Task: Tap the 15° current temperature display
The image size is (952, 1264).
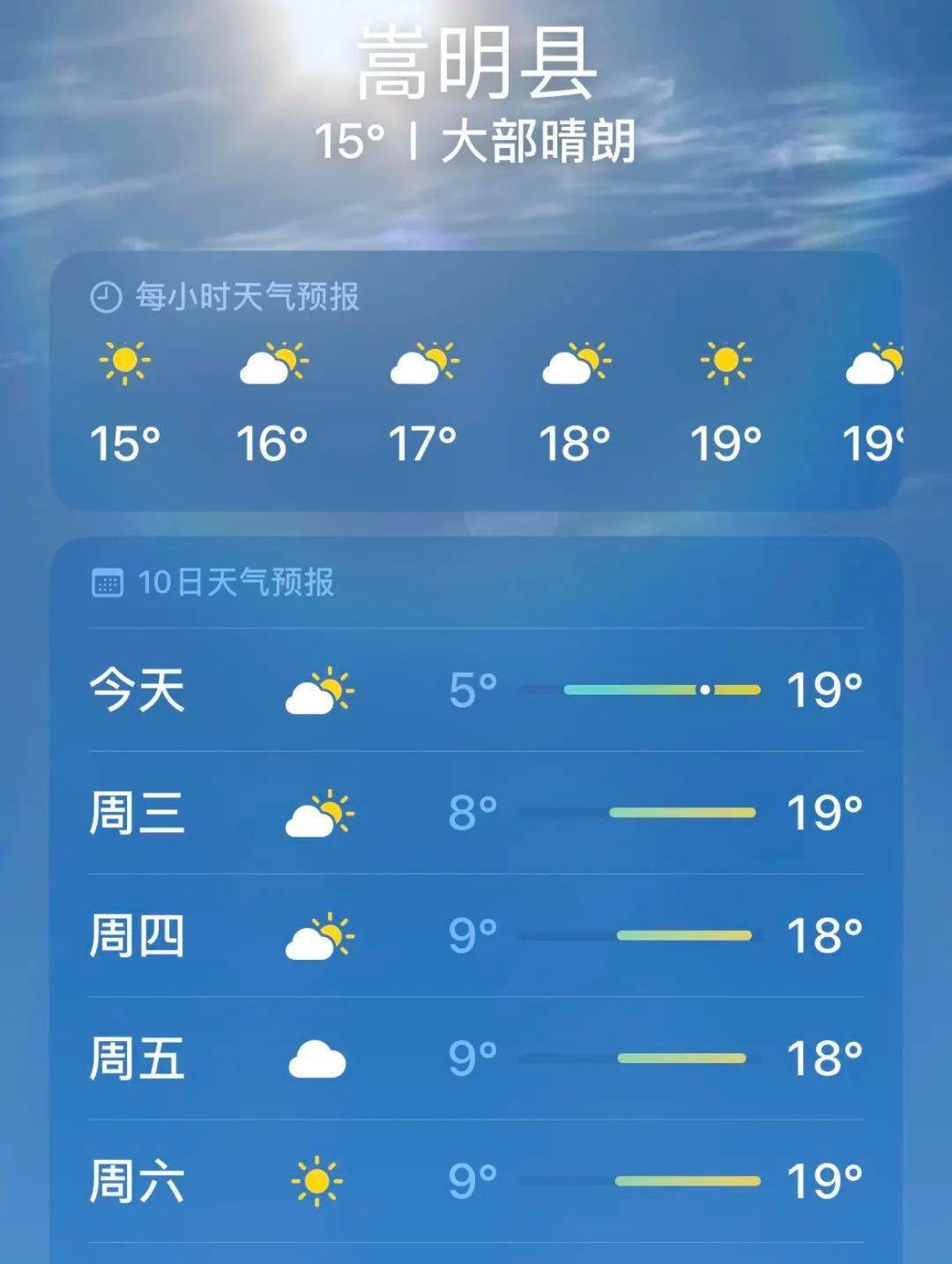Action: pos(354,143)
